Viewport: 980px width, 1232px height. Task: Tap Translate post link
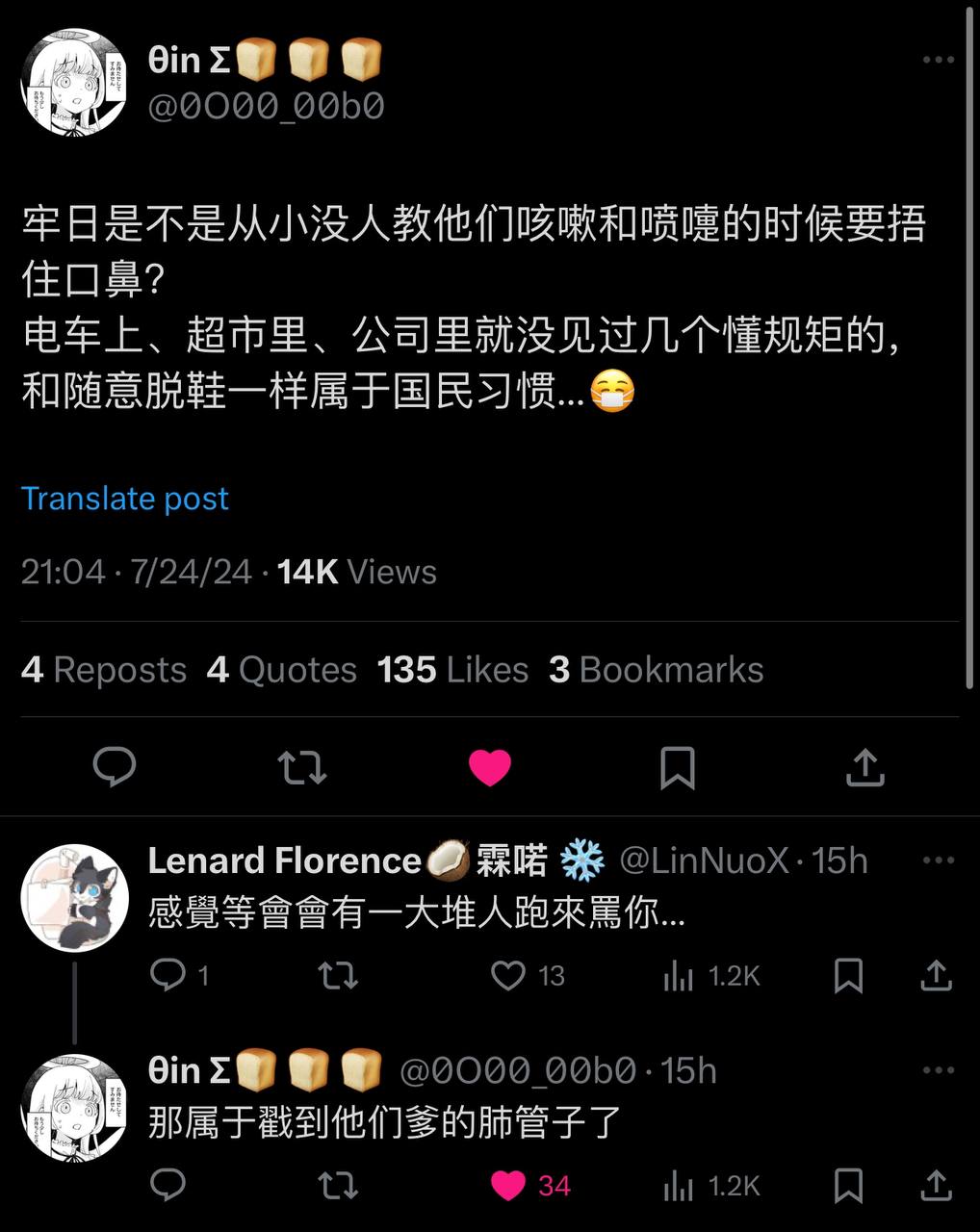pyautogui.click(x=125, y=499)
